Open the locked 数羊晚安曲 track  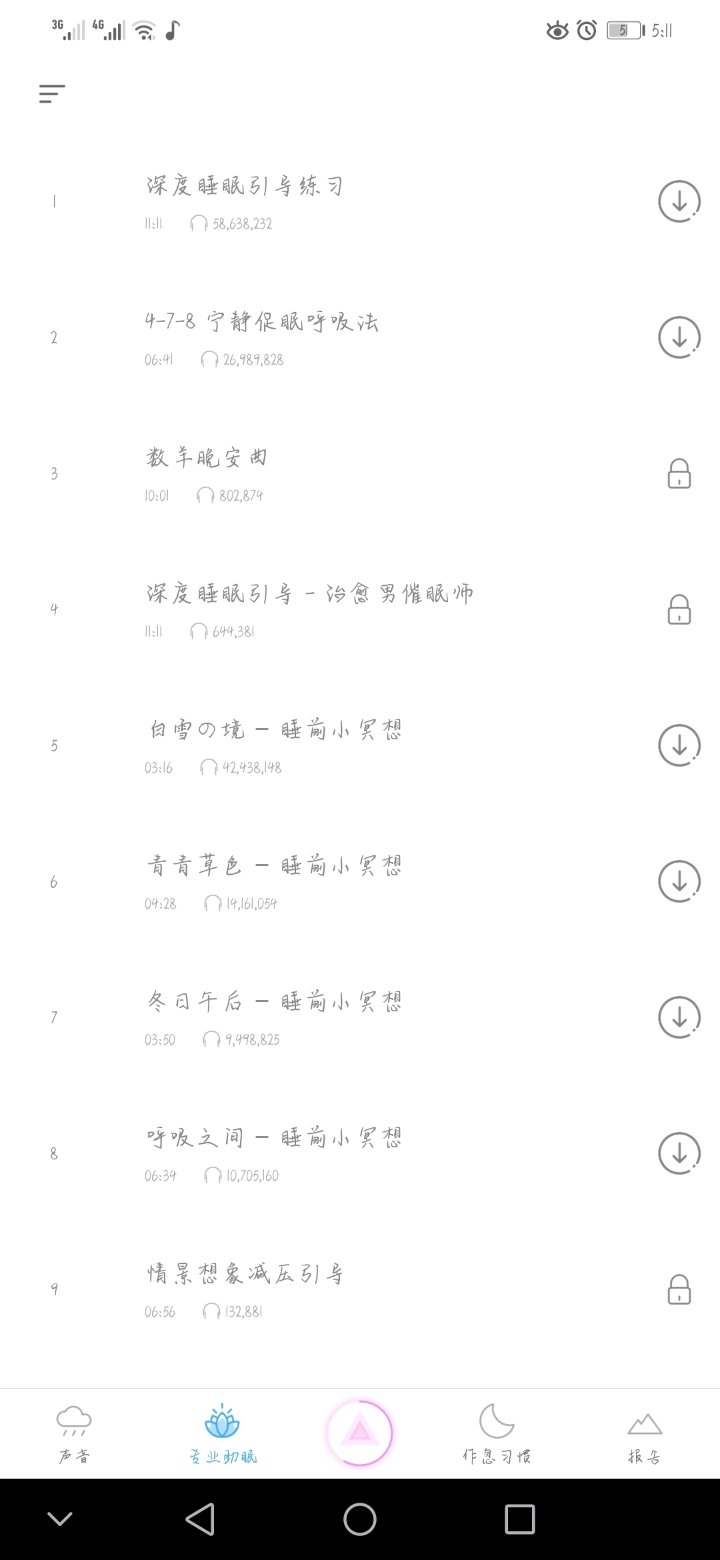point(679,473)
